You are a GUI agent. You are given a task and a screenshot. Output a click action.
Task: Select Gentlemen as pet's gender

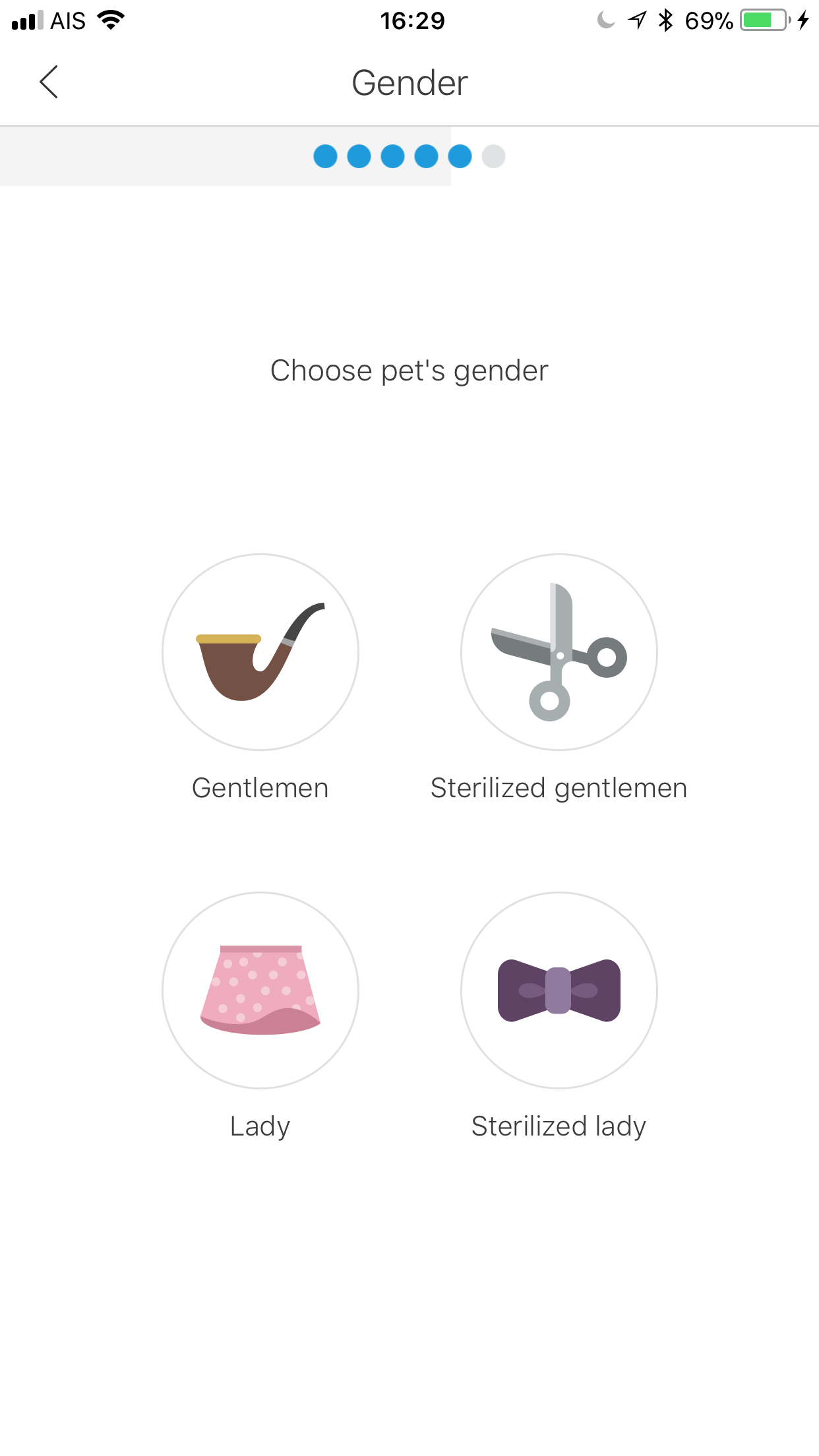pyautogui.click(x=260, y=652)
